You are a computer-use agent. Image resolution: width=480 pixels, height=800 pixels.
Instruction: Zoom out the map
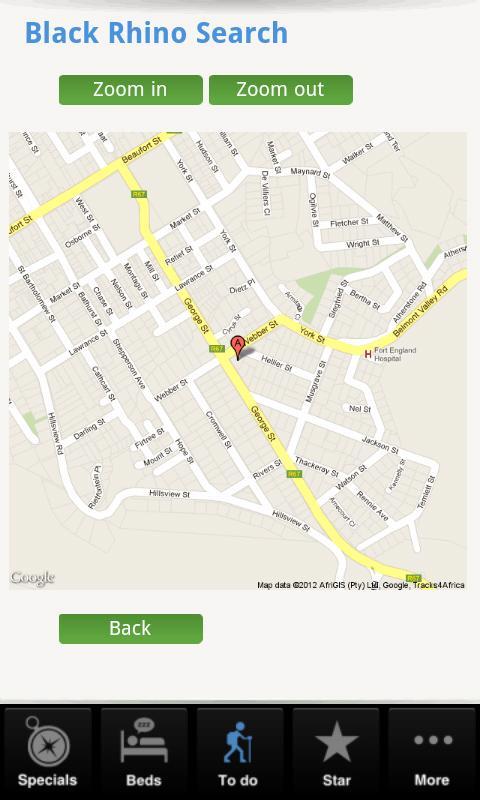coord(281,90)
